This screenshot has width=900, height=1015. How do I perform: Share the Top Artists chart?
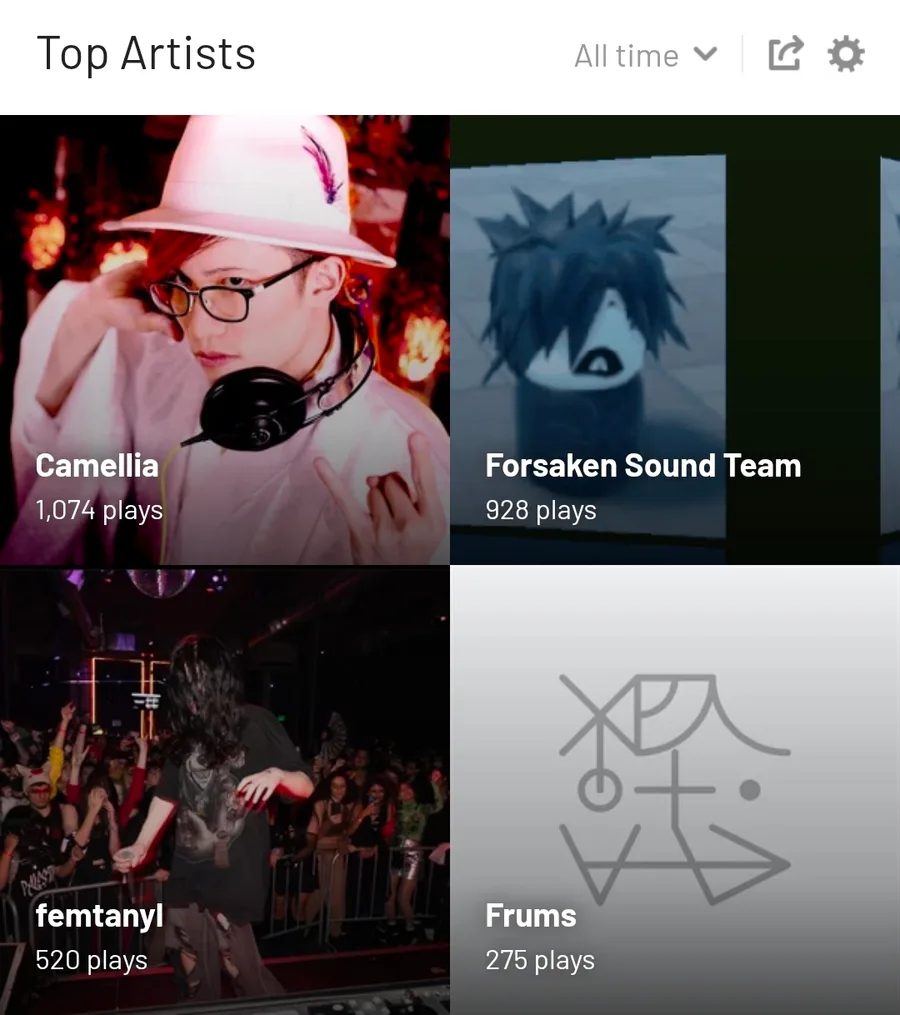786,54
